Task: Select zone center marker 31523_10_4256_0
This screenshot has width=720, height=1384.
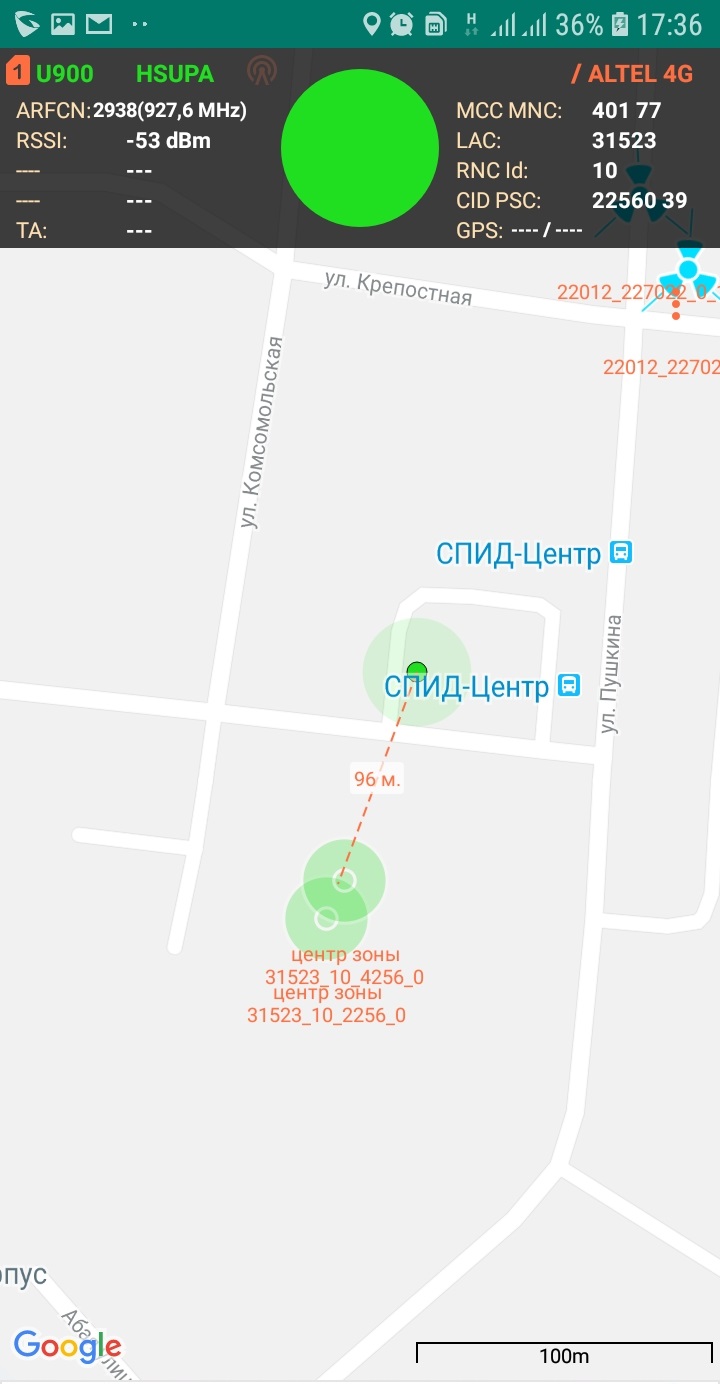Action: tap(345, 880)
